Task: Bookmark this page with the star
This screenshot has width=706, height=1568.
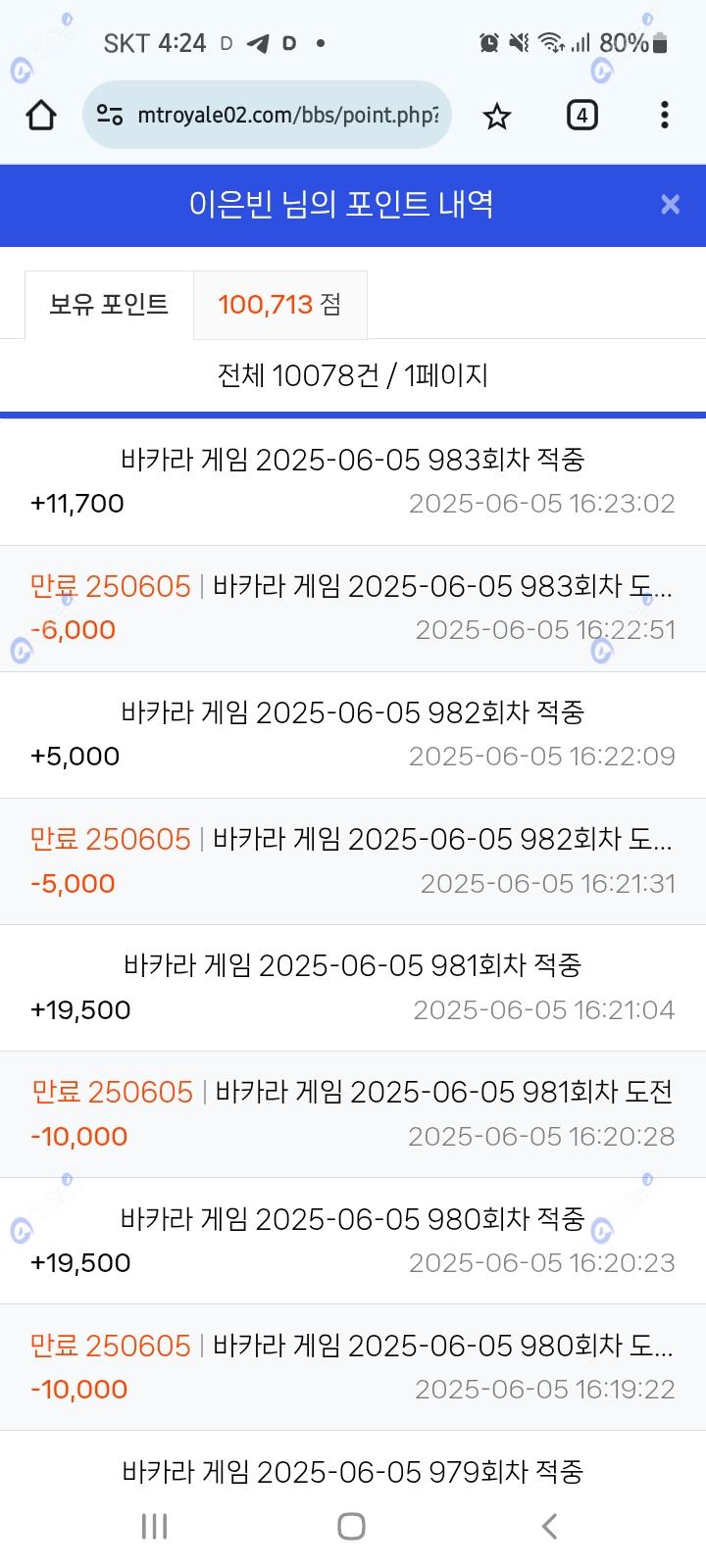Action: pyautogui.click(x=497, y=117)
